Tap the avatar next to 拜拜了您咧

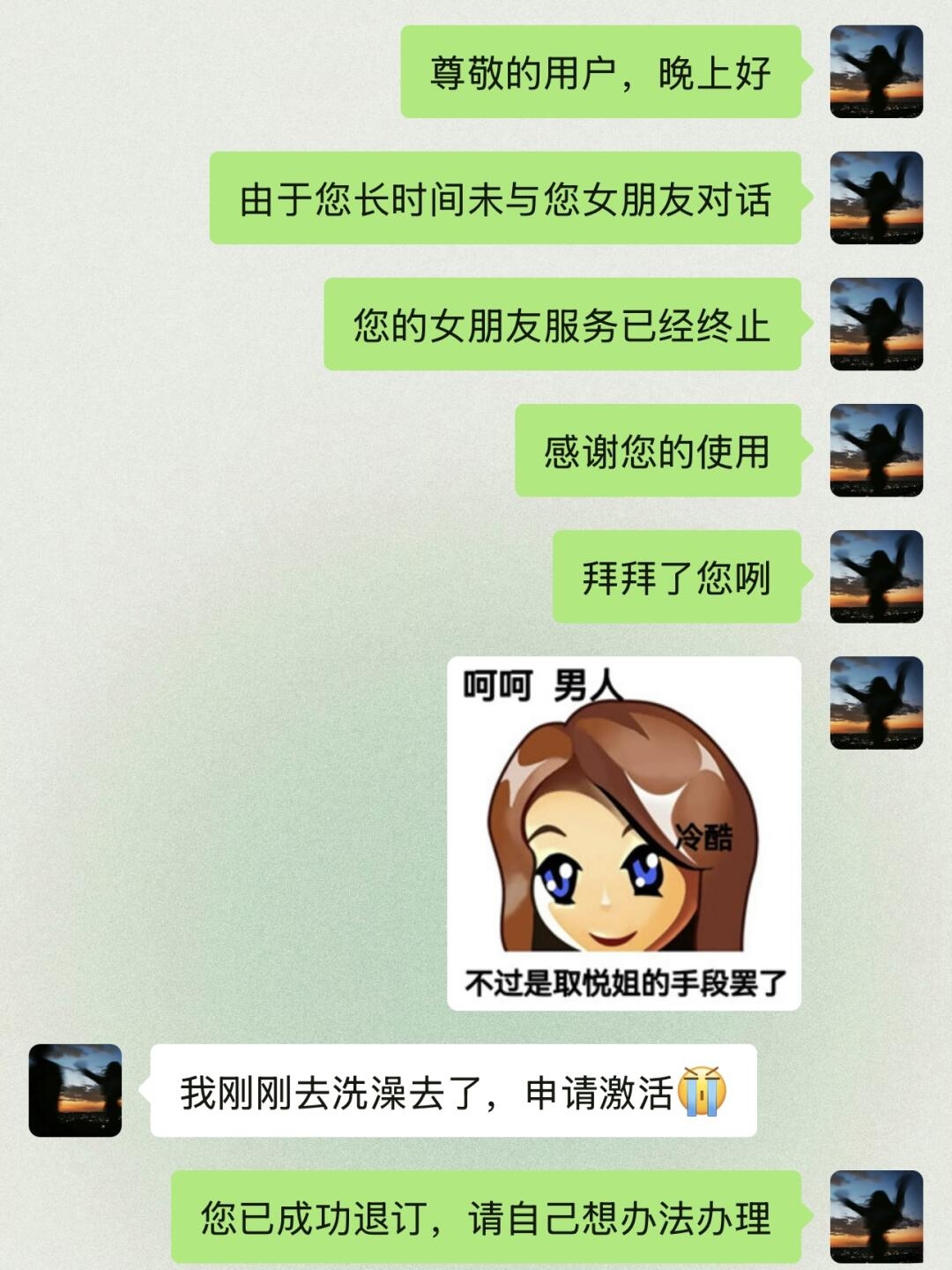[876, 577]
